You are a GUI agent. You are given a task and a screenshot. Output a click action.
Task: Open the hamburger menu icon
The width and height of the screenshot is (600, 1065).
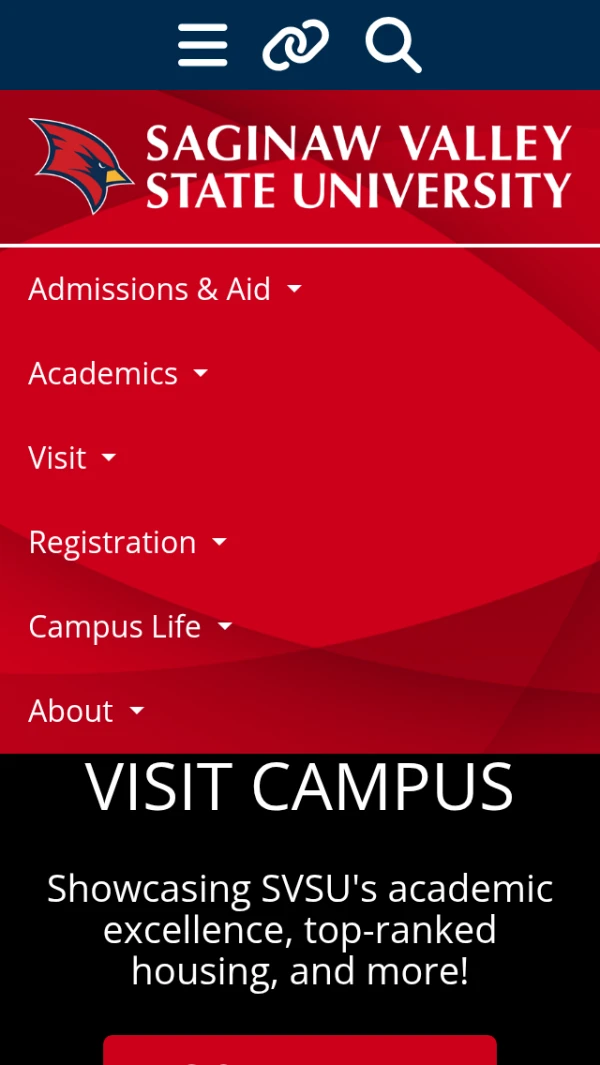tap(203, 45)
